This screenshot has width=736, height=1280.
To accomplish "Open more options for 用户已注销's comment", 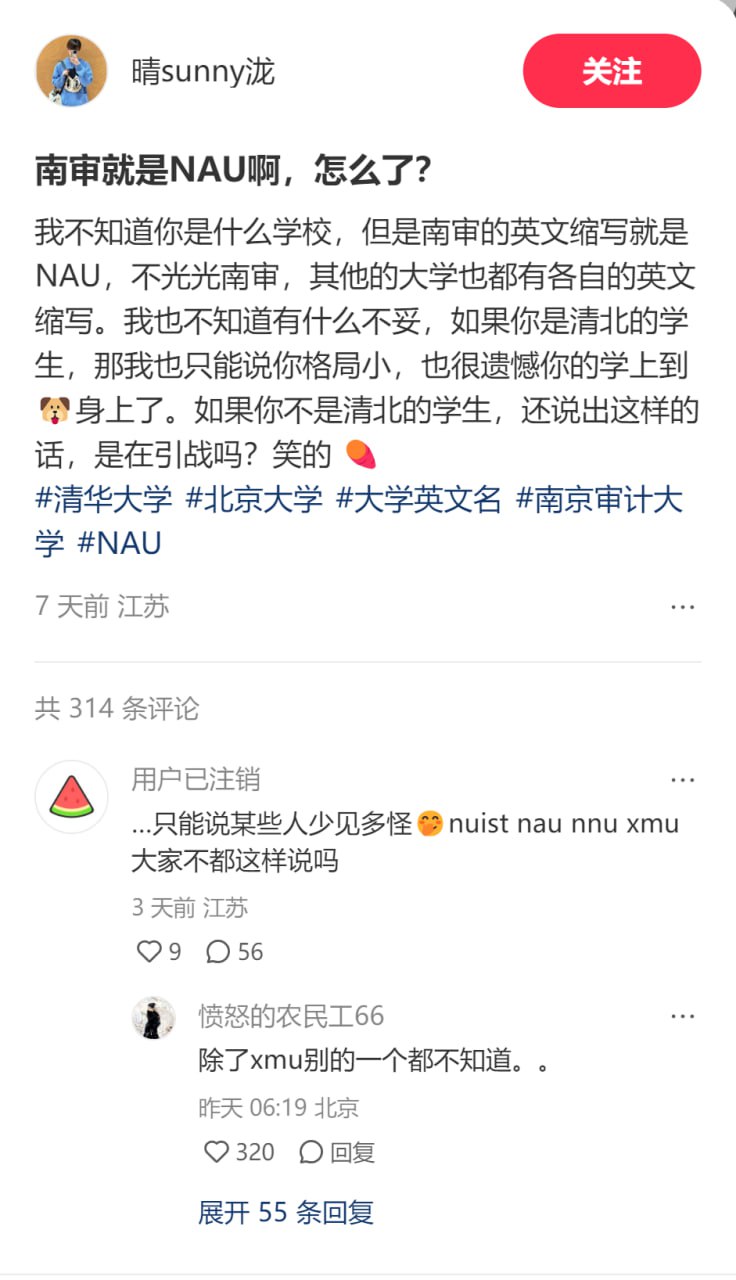I will click(x=684, y=779).
